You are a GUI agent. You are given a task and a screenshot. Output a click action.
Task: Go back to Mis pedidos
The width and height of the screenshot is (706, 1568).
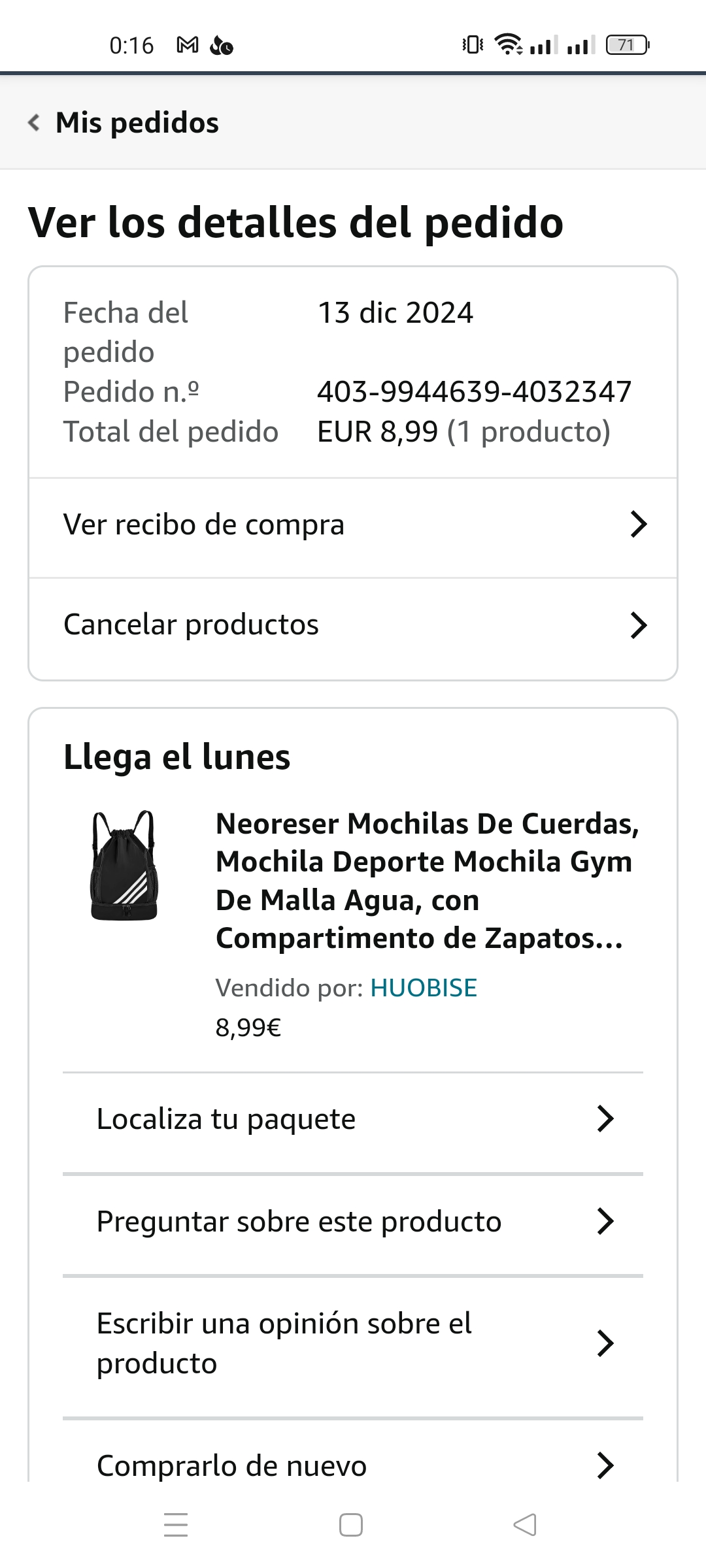pos(124,123)
